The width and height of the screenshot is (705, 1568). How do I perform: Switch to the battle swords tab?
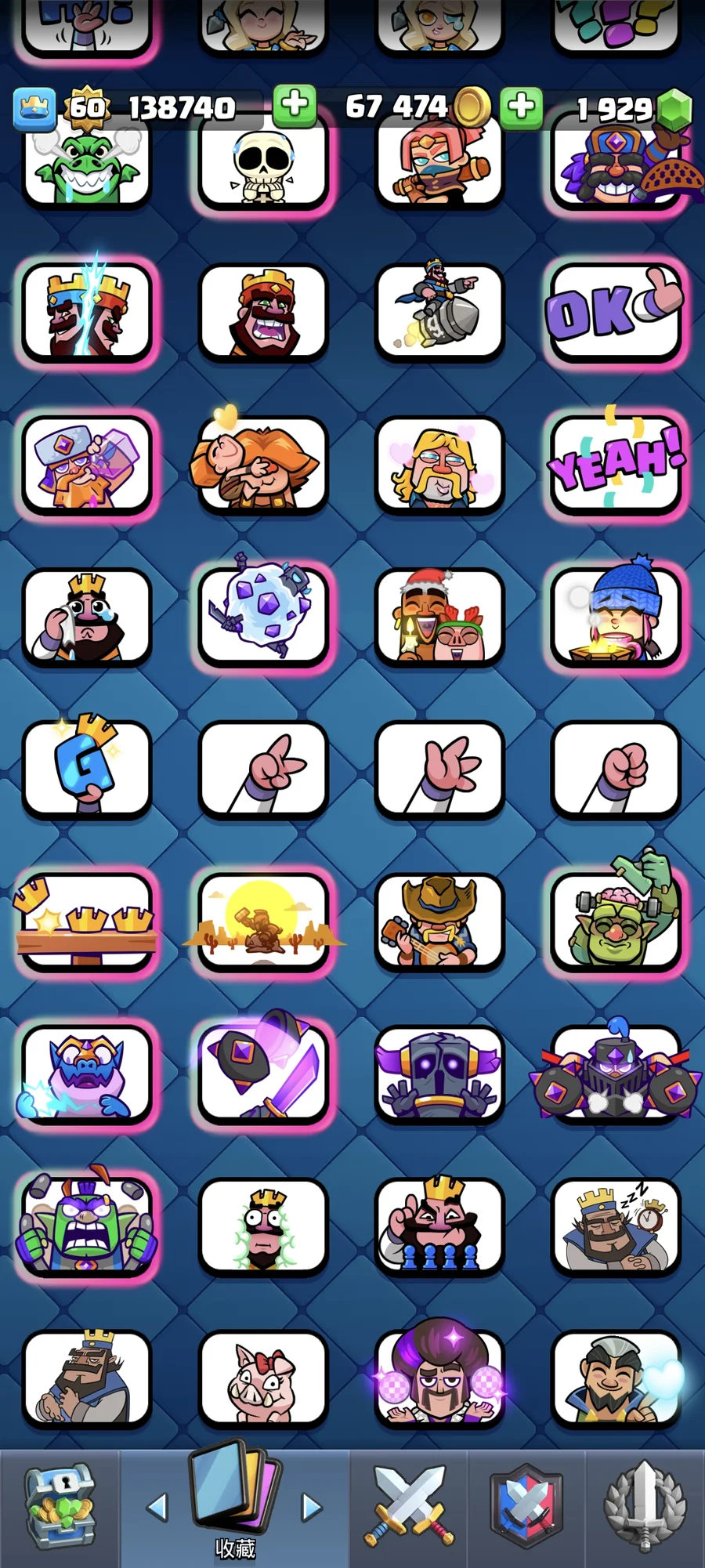click(x=408, y=1506)
